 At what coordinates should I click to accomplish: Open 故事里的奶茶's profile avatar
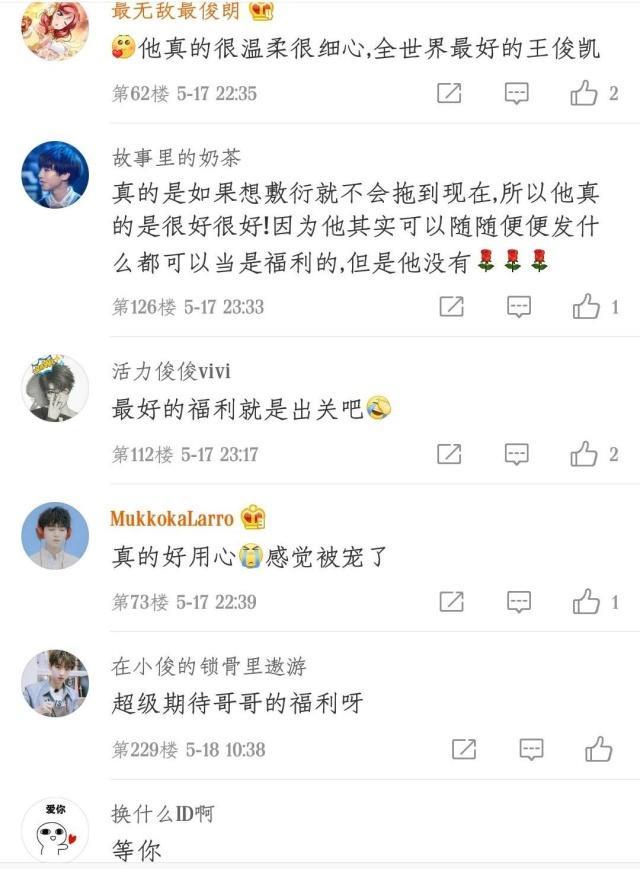tap(55, 175)
